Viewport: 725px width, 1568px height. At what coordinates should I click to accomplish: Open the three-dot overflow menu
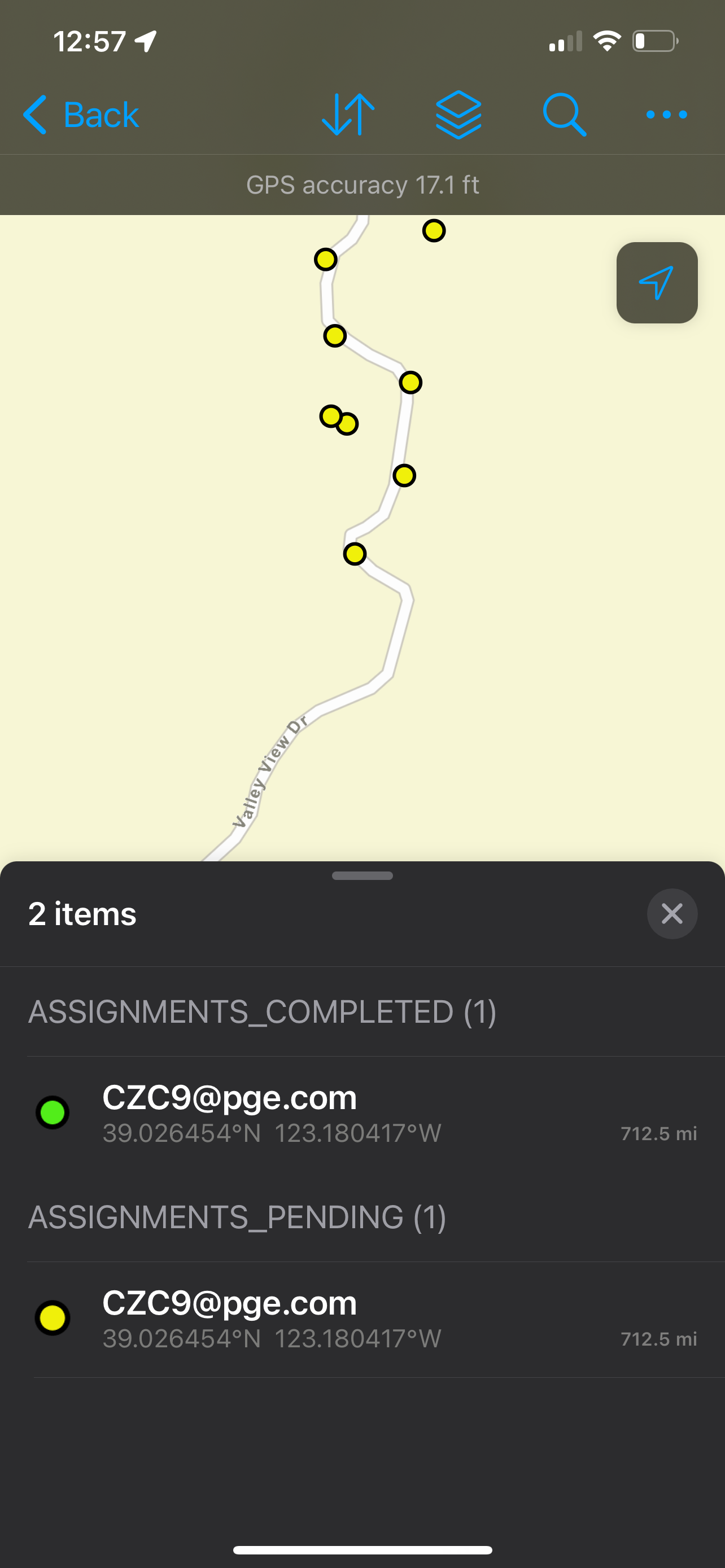tap(667, 115)
